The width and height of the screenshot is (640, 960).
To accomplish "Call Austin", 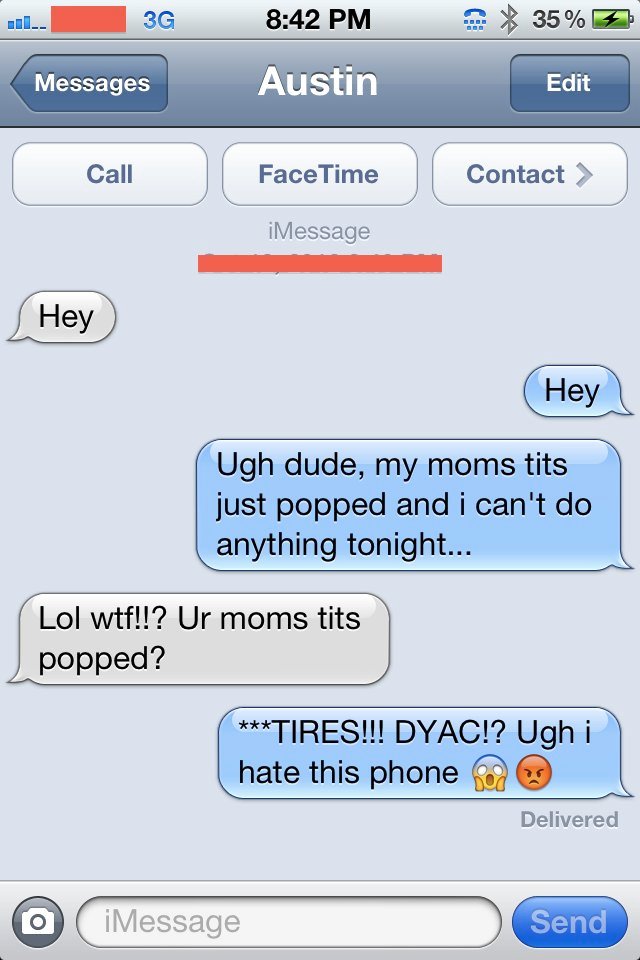I will point(110,174).
